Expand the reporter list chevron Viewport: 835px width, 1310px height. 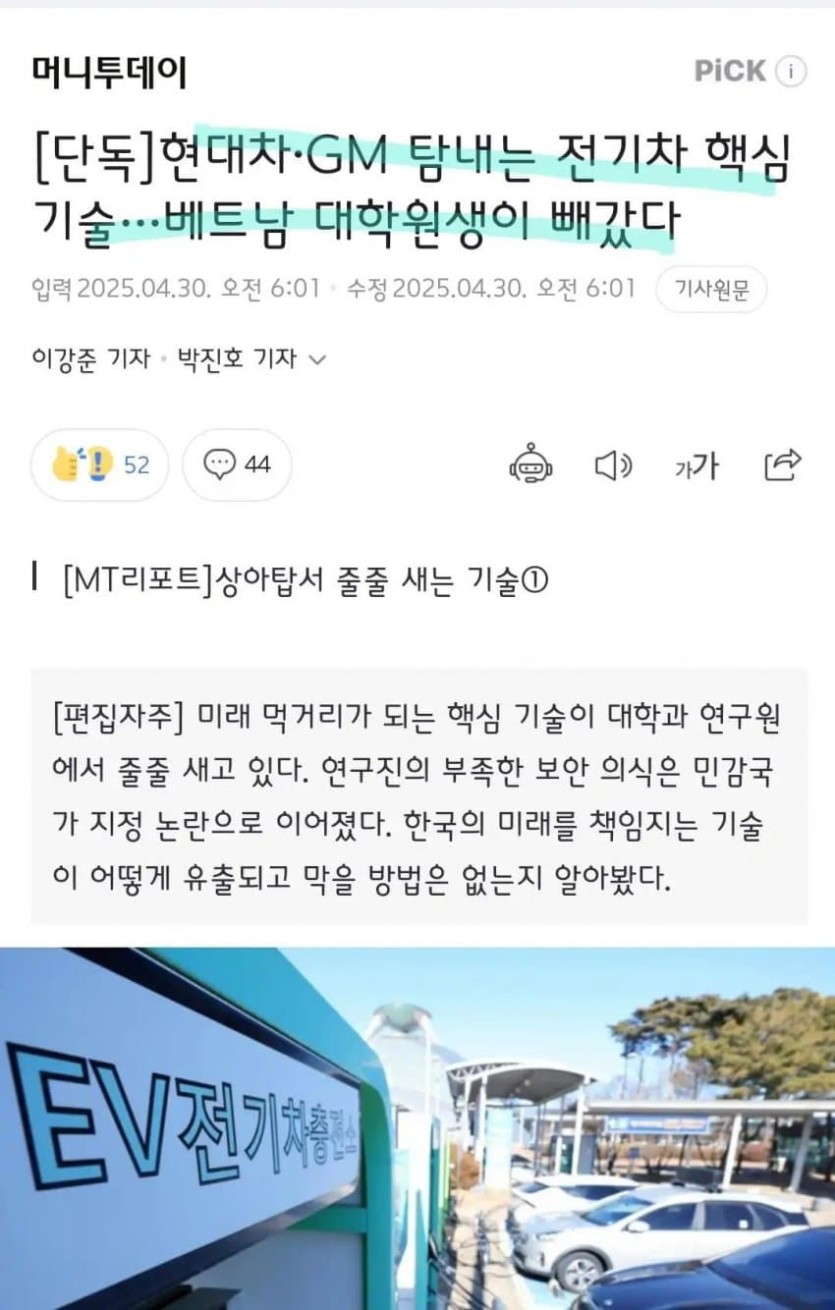click(319, 359)
